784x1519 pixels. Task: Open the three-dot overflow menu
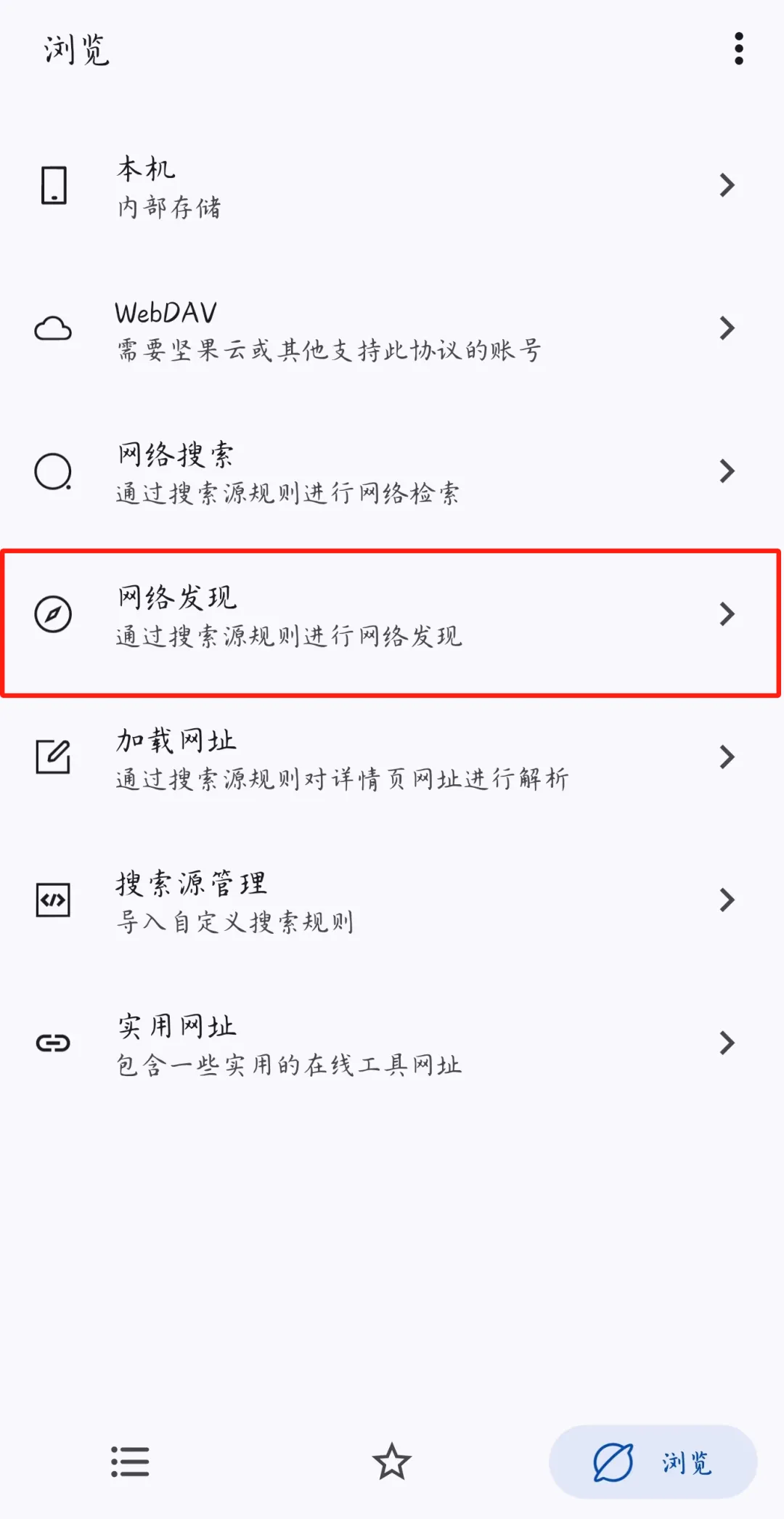pyautogui.click(x=738, y=49)
